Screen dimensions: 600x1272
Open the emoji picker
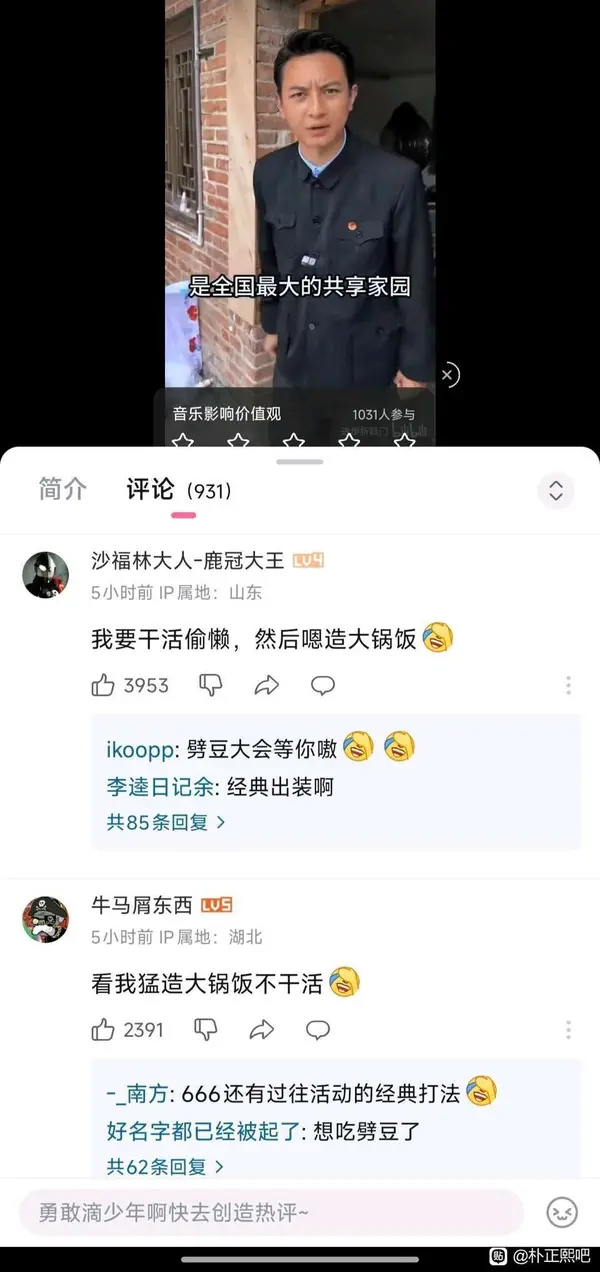562,1212
